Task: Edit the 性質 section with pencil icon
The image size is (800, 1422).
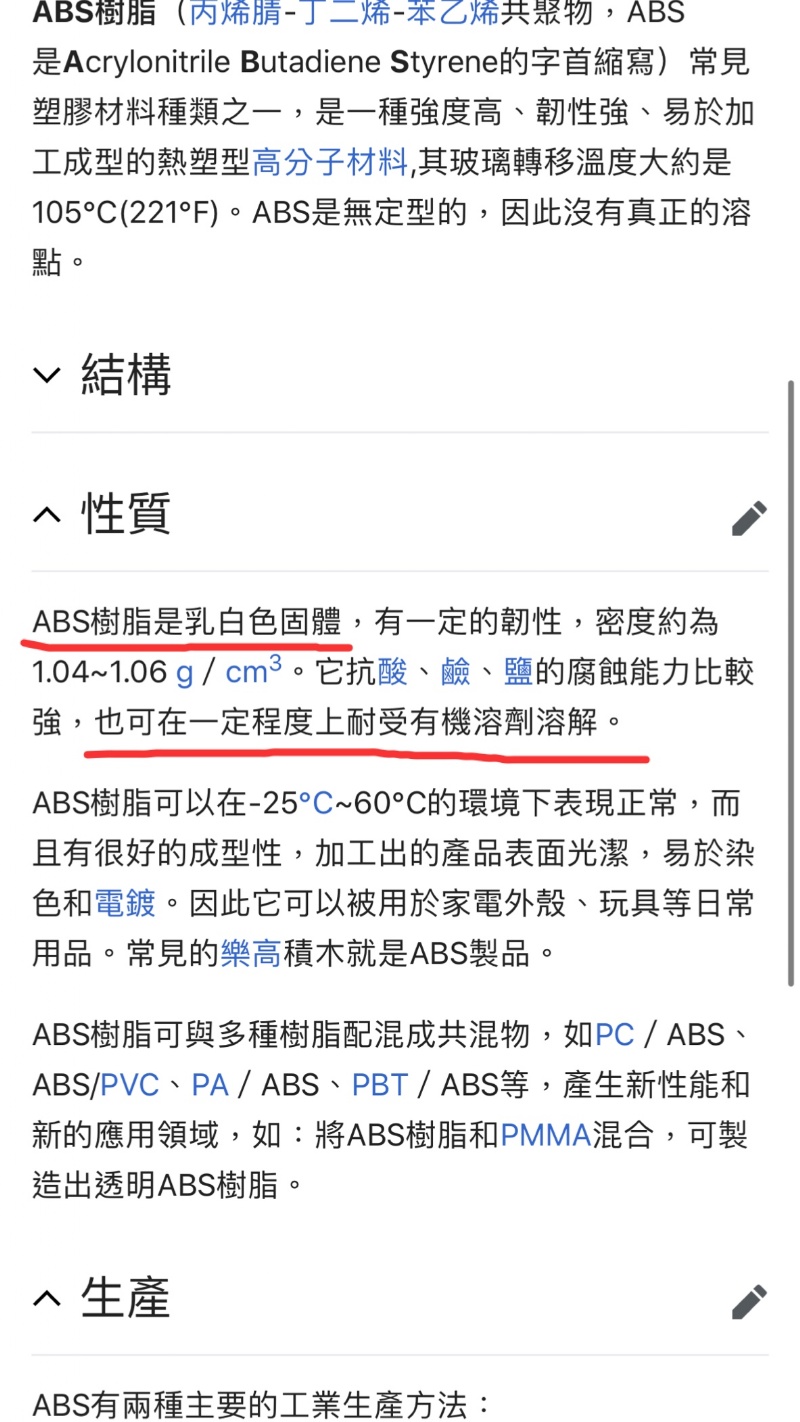Action: click(748, 518)
